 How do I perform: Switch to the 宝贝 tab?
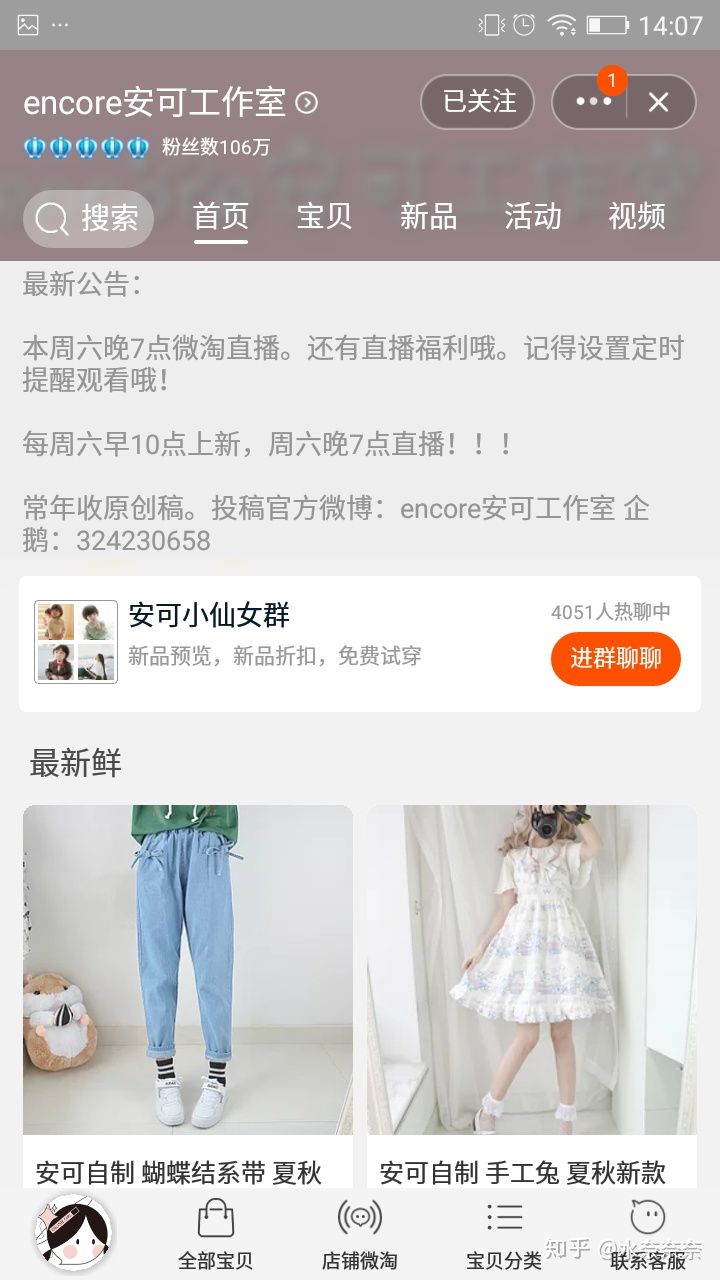(x=324, y=216)
